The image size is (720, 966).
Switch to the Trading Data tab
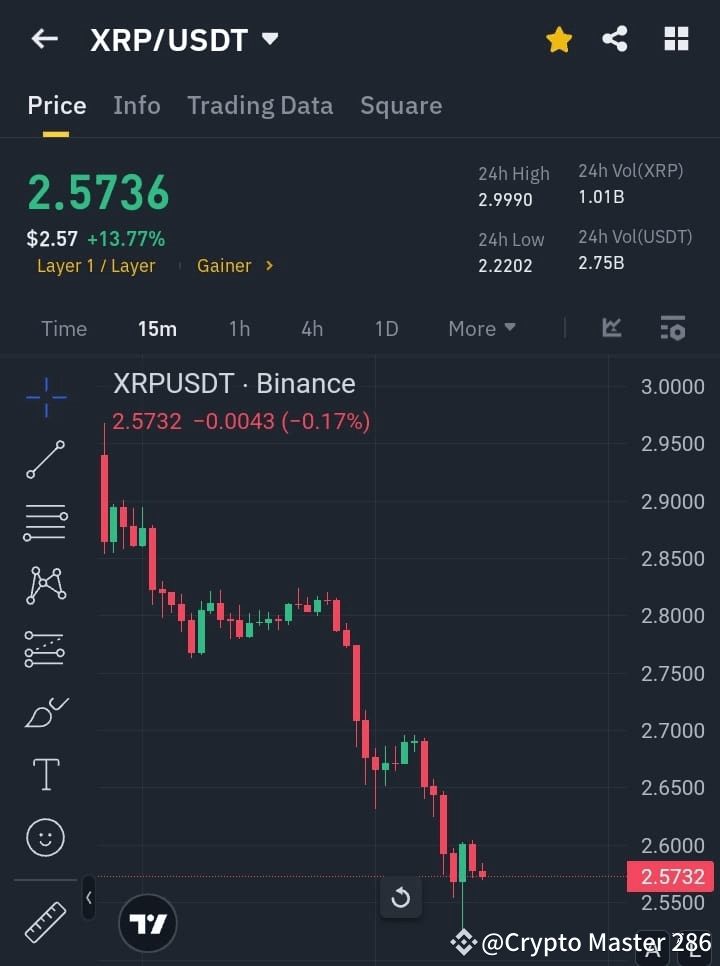260,105
